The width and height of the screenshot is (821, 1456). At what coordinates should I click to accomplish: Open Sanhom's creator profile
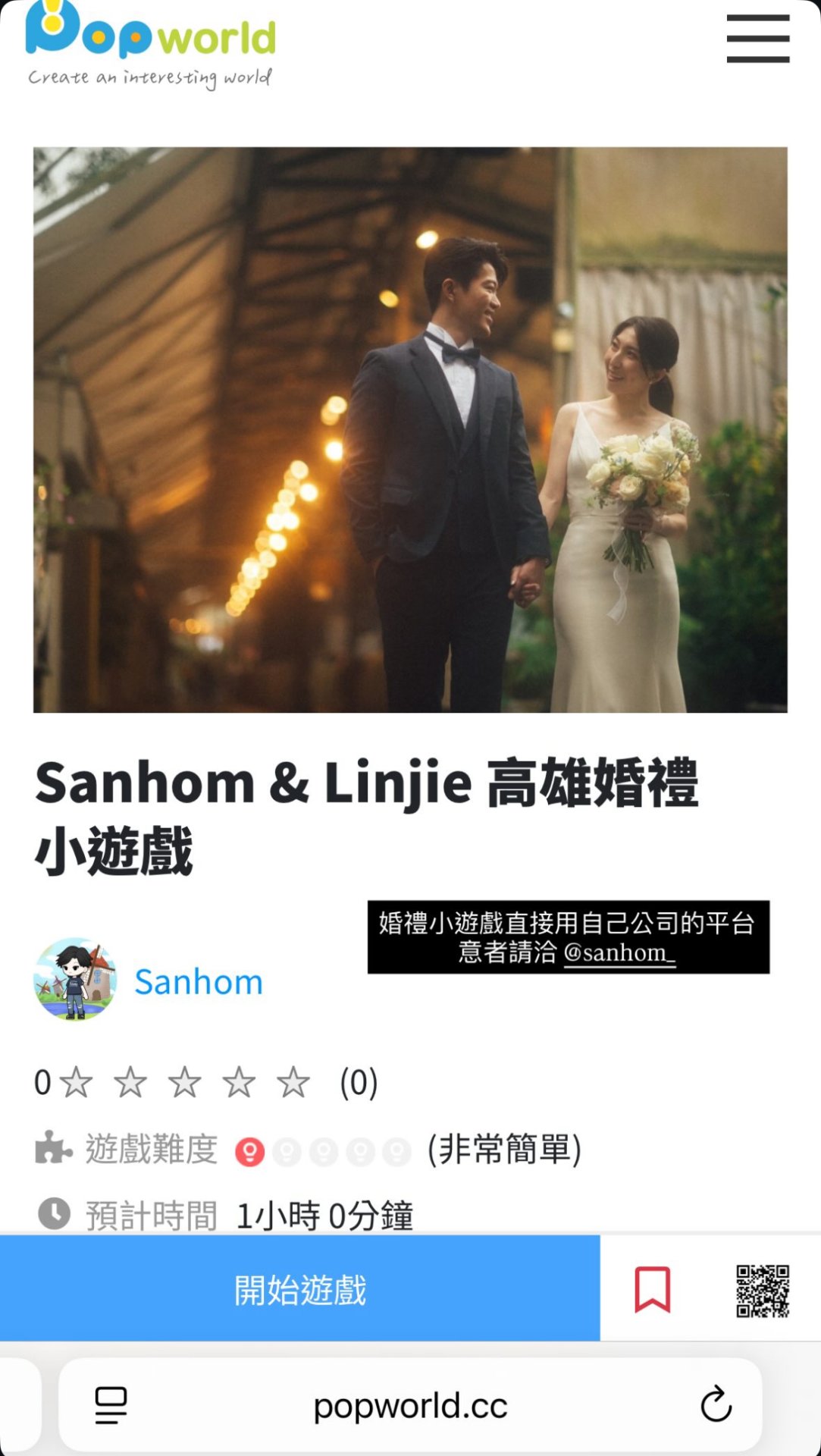pyautogui.click(x=198, y=981)
